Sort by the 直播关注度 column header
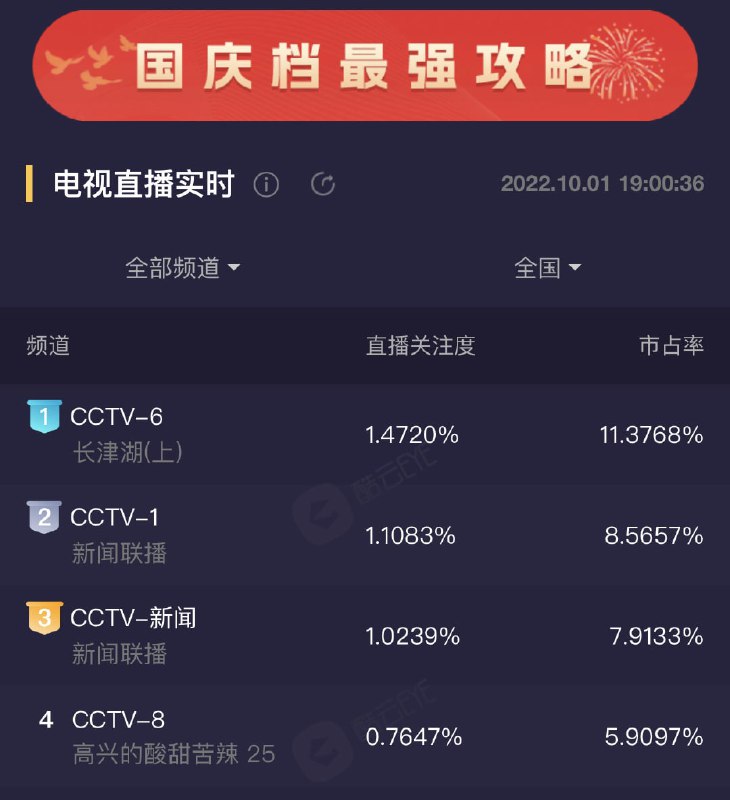The height and width of the screenshot is (800, 730). [x=419, y=342]
